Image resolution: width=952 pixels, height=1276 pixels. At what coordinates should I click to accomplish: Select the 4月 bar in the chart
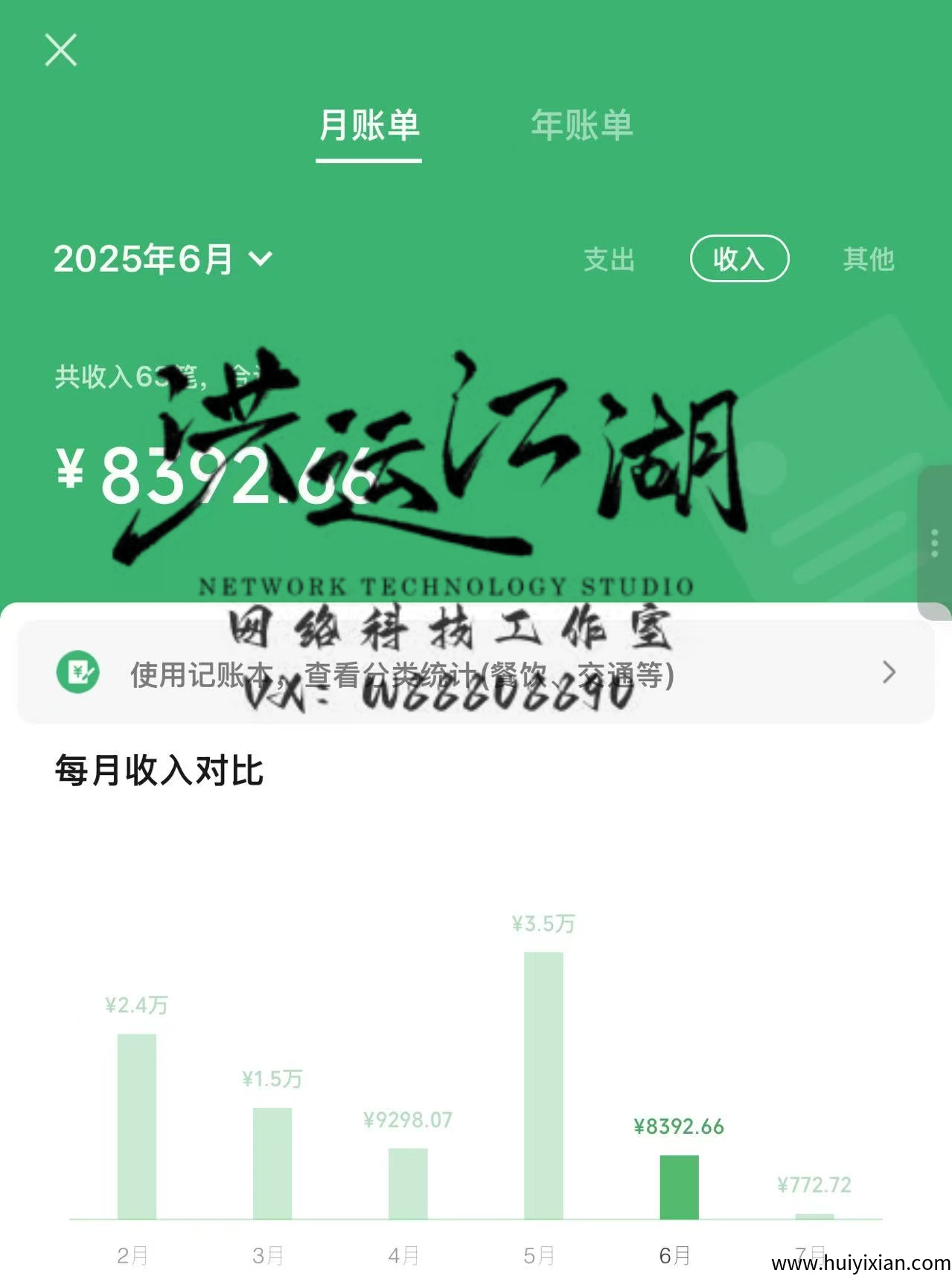point(408,1183)
